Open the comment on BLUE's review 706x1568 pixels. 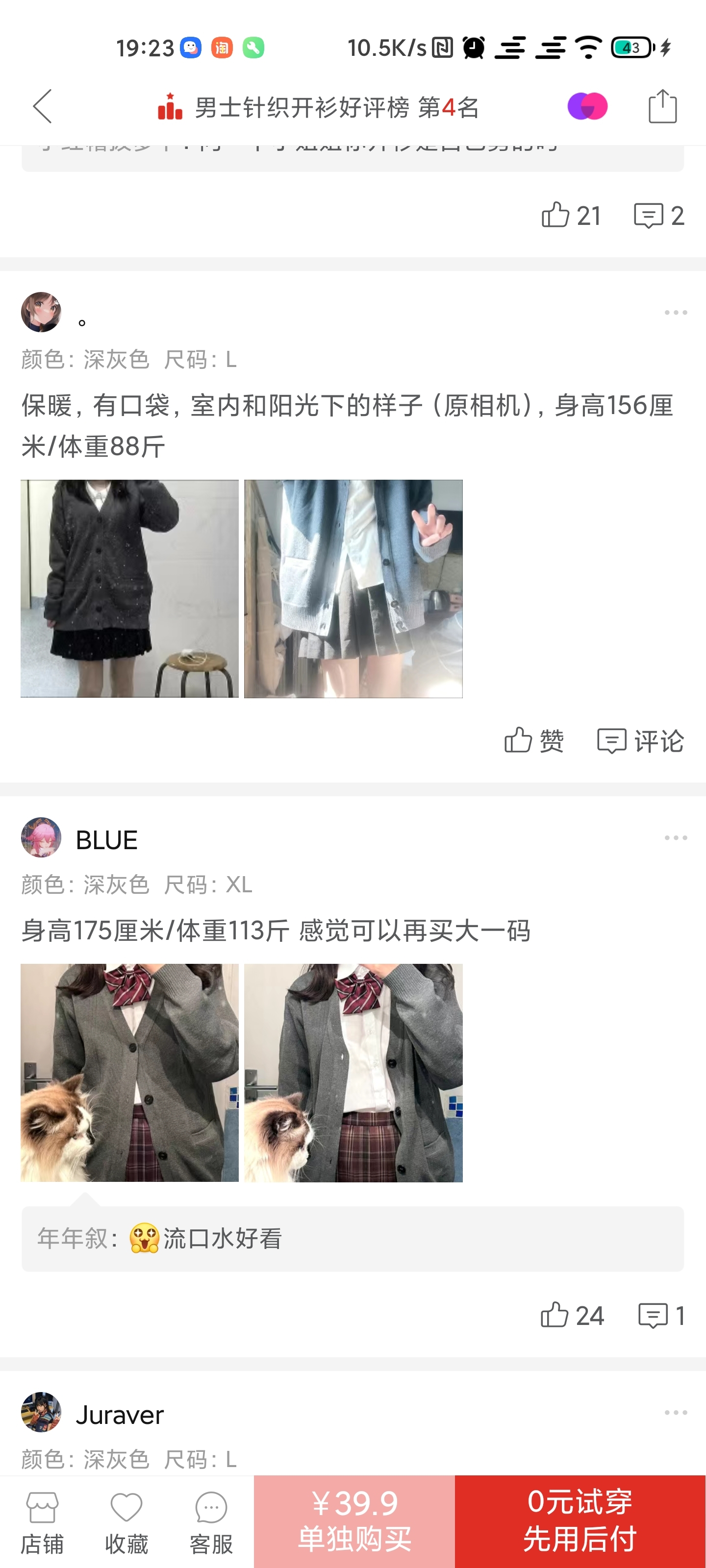pos(661,1315)
